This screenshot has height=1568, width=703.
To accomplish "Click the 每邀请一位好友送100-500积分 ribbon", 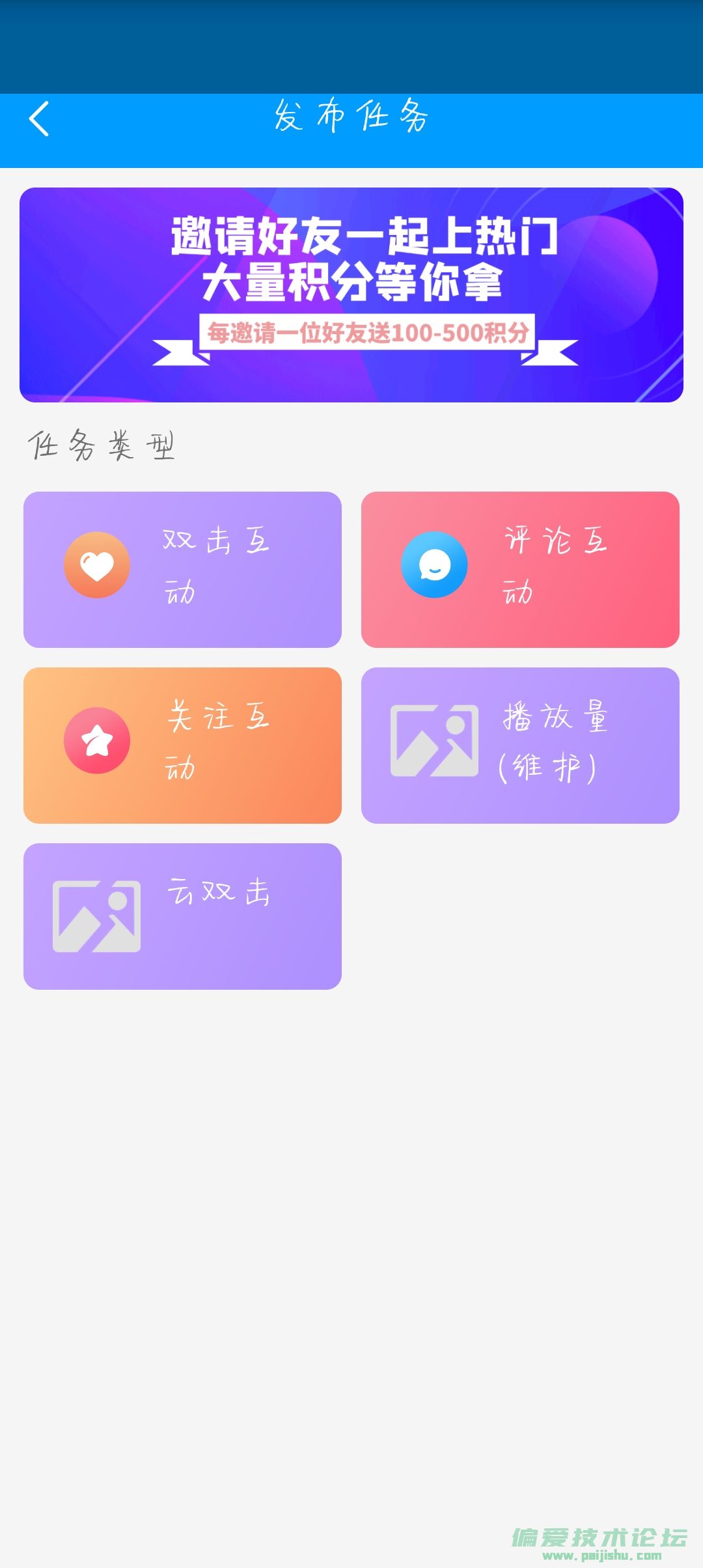I will [x=368, y=332].
